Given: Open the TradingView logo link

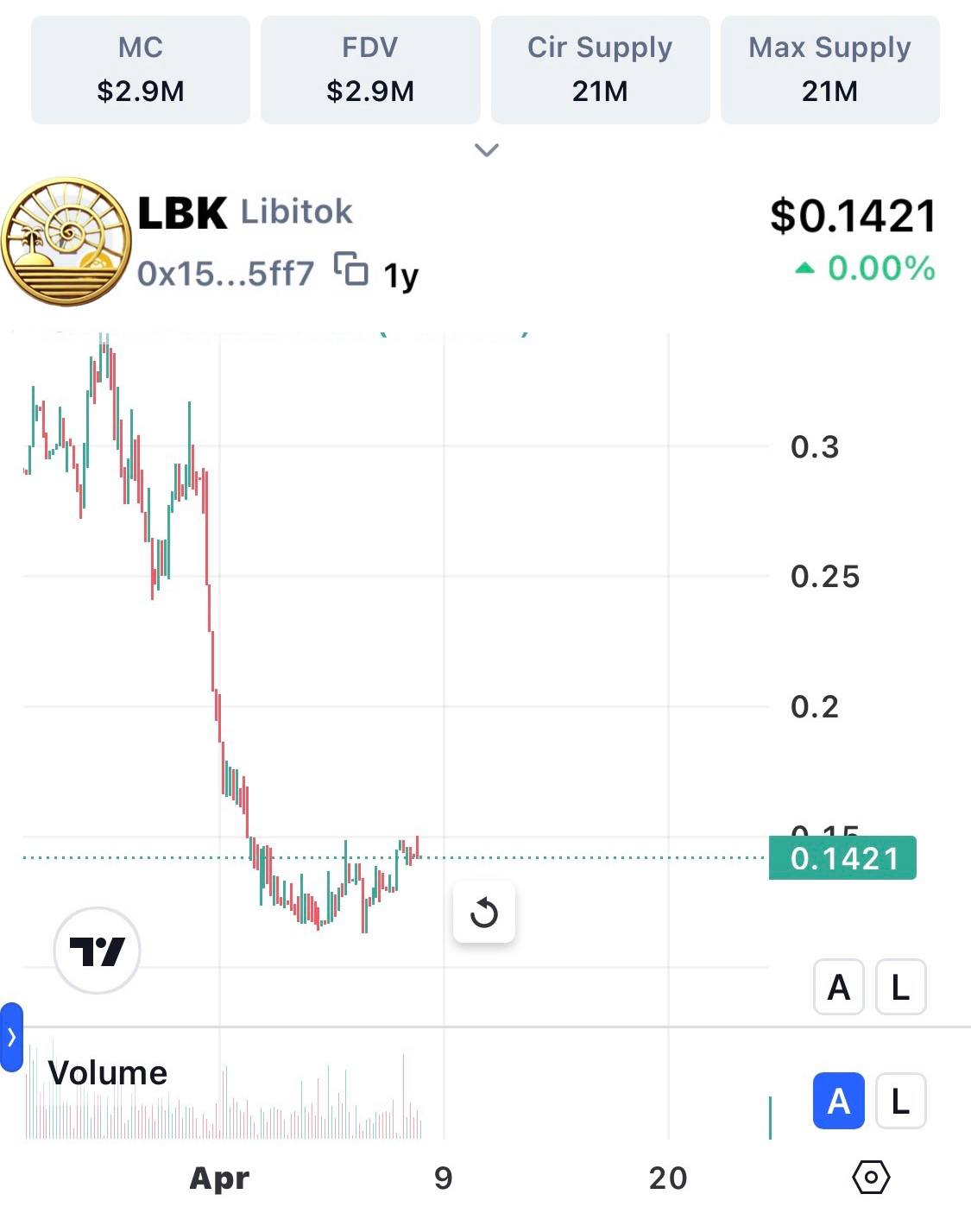Looking at the screenshot, I should pyautogui.click(x=97, y=951).
